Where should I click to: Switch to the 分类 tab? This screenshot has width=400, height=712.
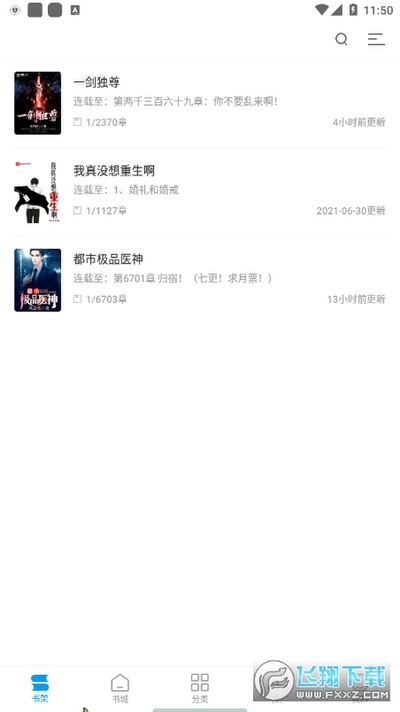[200, 688]
